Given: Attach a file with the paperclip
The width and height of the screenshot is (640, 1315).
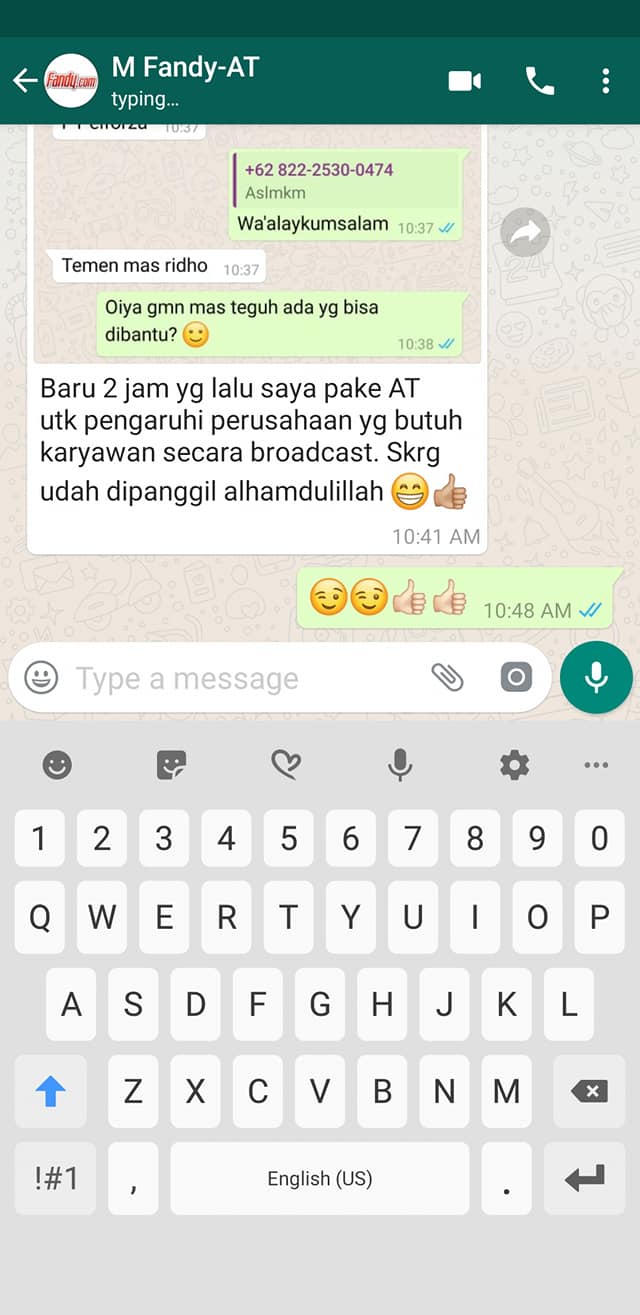Looking at the screenshot, I should pos(447,677).
